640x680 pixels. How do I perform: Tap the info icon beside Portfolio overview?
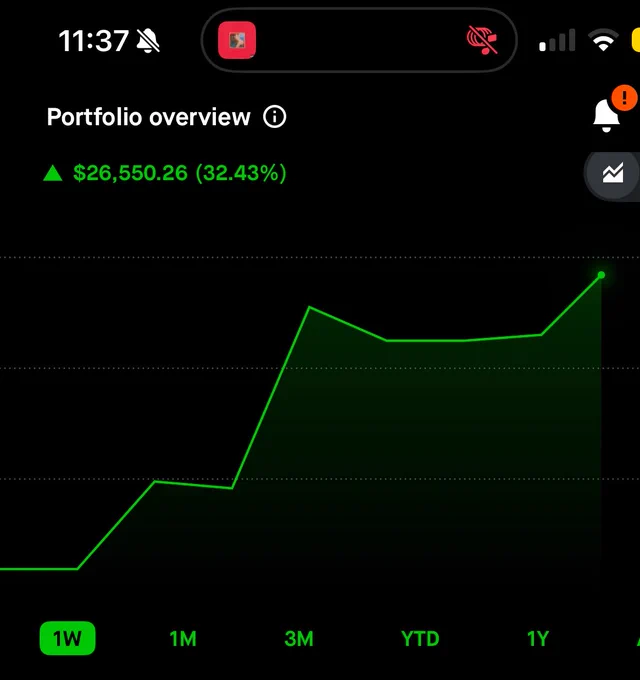pos(274,117)
